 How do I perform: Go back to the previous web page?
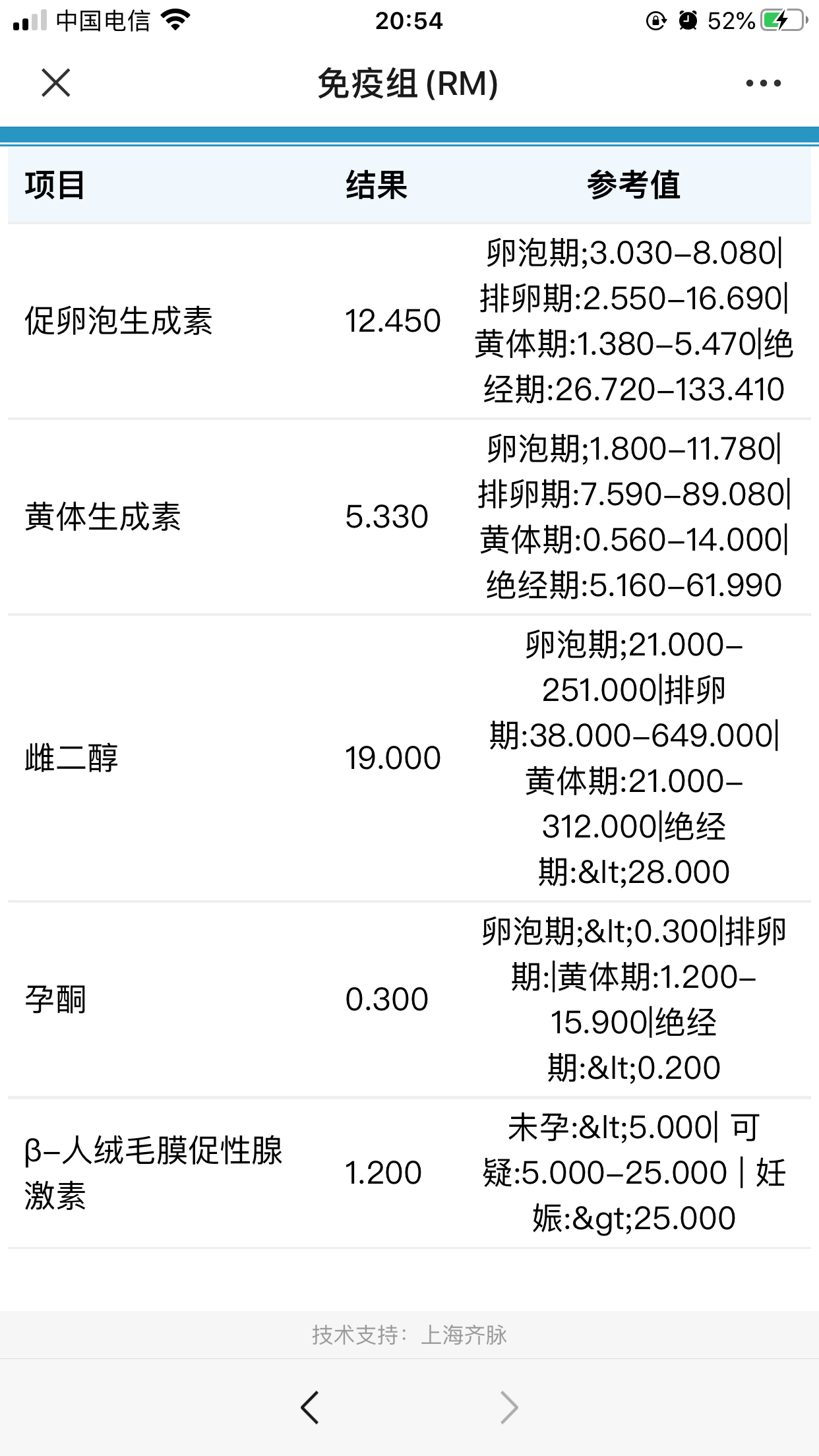point(310,1407)
